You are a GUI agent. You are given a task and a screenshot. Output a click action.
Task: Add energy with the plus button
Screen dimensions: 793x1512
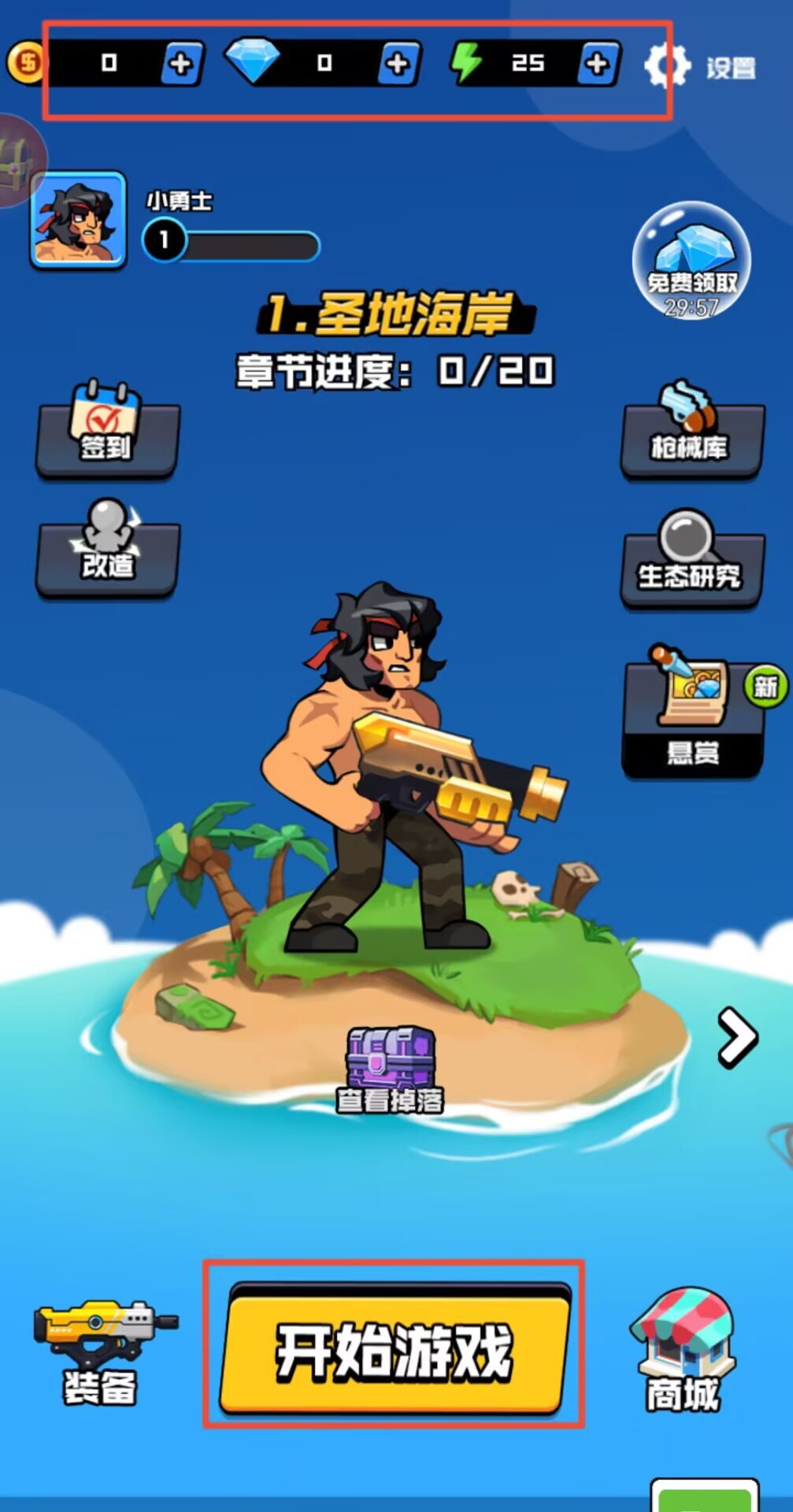(x=597, y=63)
